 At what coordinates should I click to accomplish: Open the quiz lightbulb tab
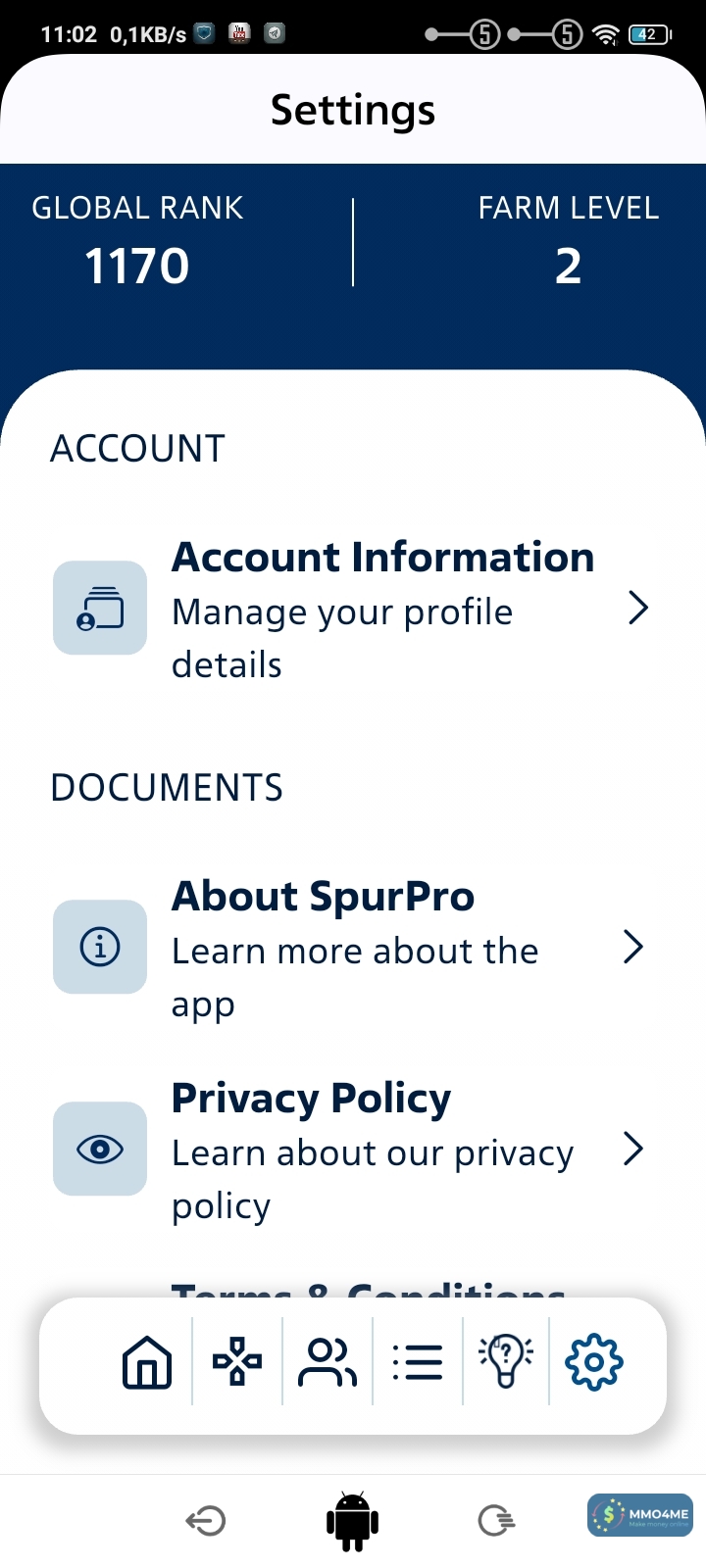pos(506,1362)
